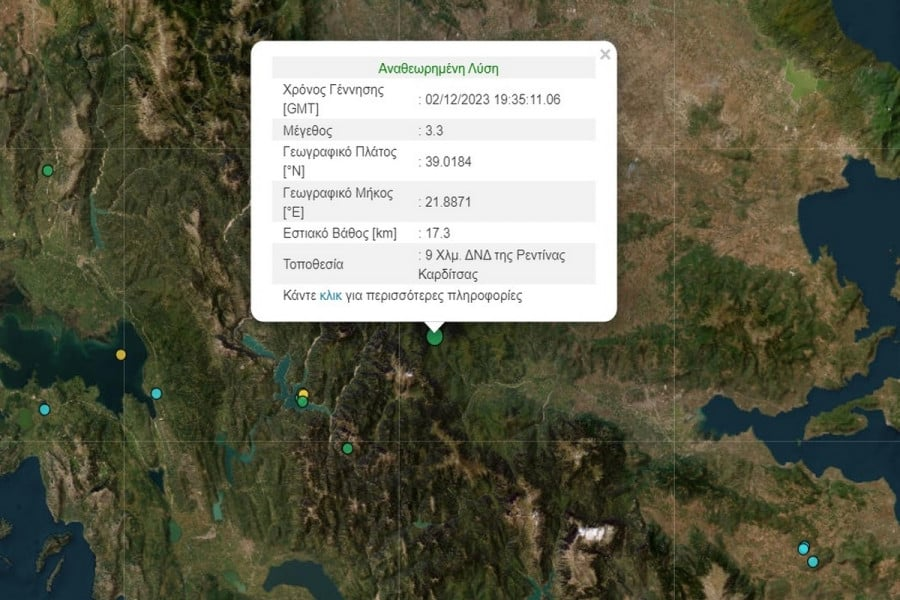Viewport: 900px width, 600px height.
Task: Open the "κλικ" link for more information
Action: pyautogui.click(x=330, y=296)
